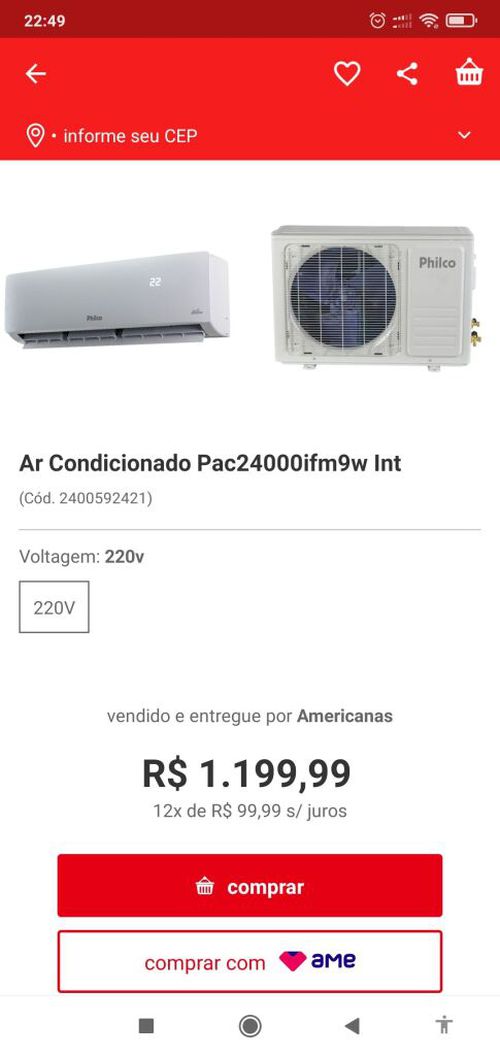Open recent apps from navigation bar
The width and height of the screenshot is (500, 1056).
(146, 1026)
